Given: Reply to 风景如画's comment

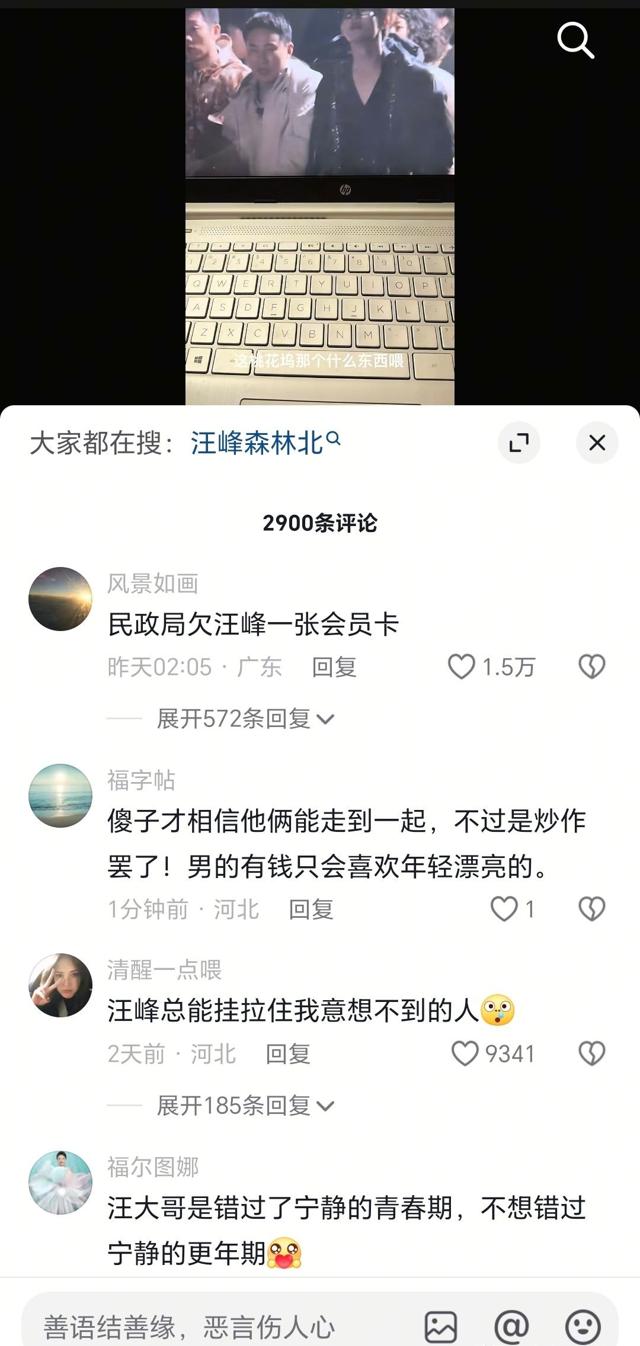Looking at the screenshot, I should (x=334, y=667).
